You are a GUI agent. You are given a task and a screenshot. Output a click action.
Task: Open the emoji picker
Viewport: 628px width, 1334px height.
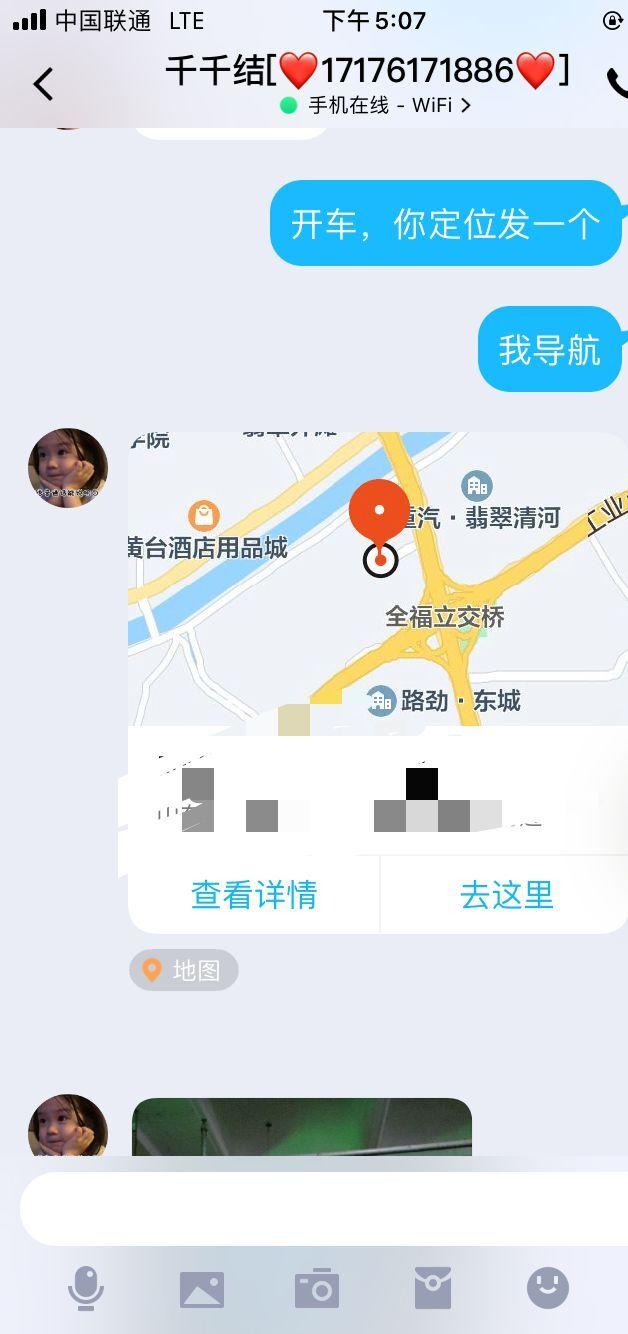click(548, 1288)
